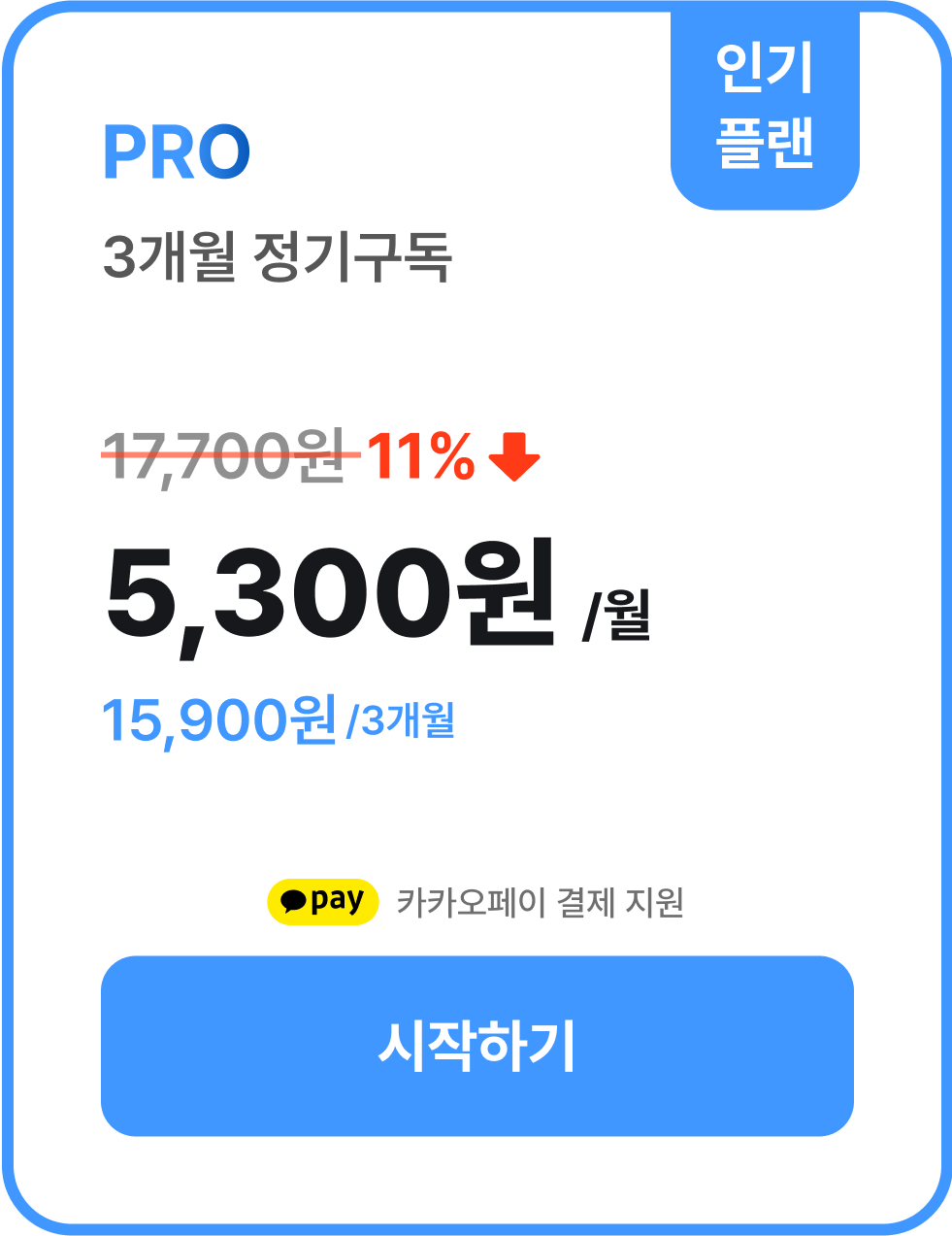This screenshot has width=952, height=1236.
Task: Collapse the price breakdown section
Action: tap(280, 718)
